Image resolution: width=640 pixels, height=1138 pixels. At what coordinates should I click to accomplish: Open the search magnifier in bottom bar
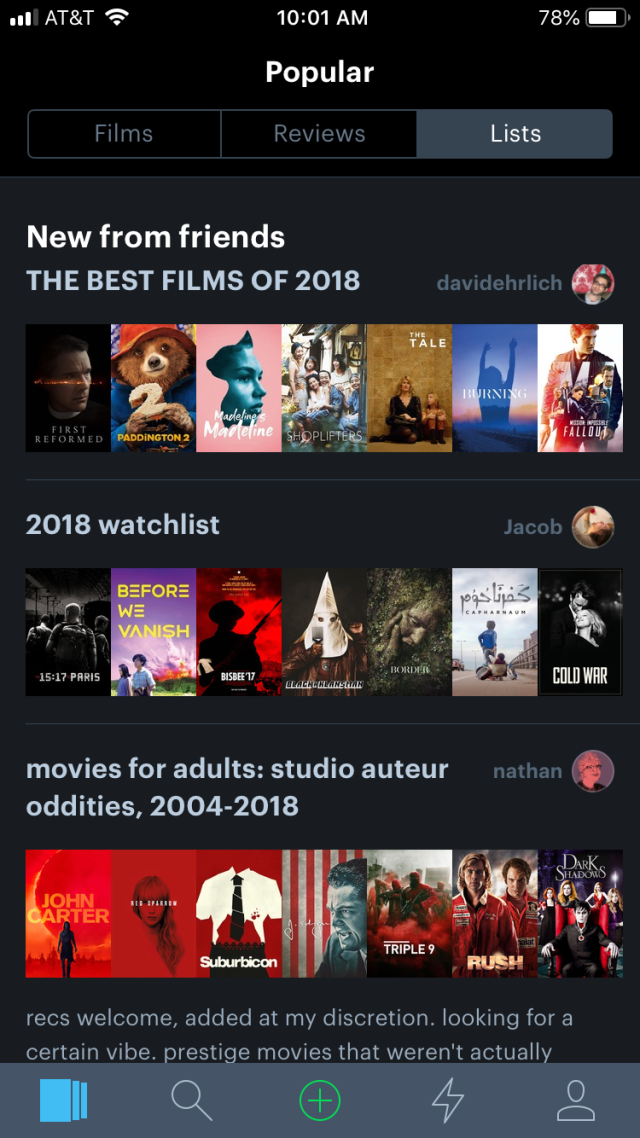tap(191, 1100)
